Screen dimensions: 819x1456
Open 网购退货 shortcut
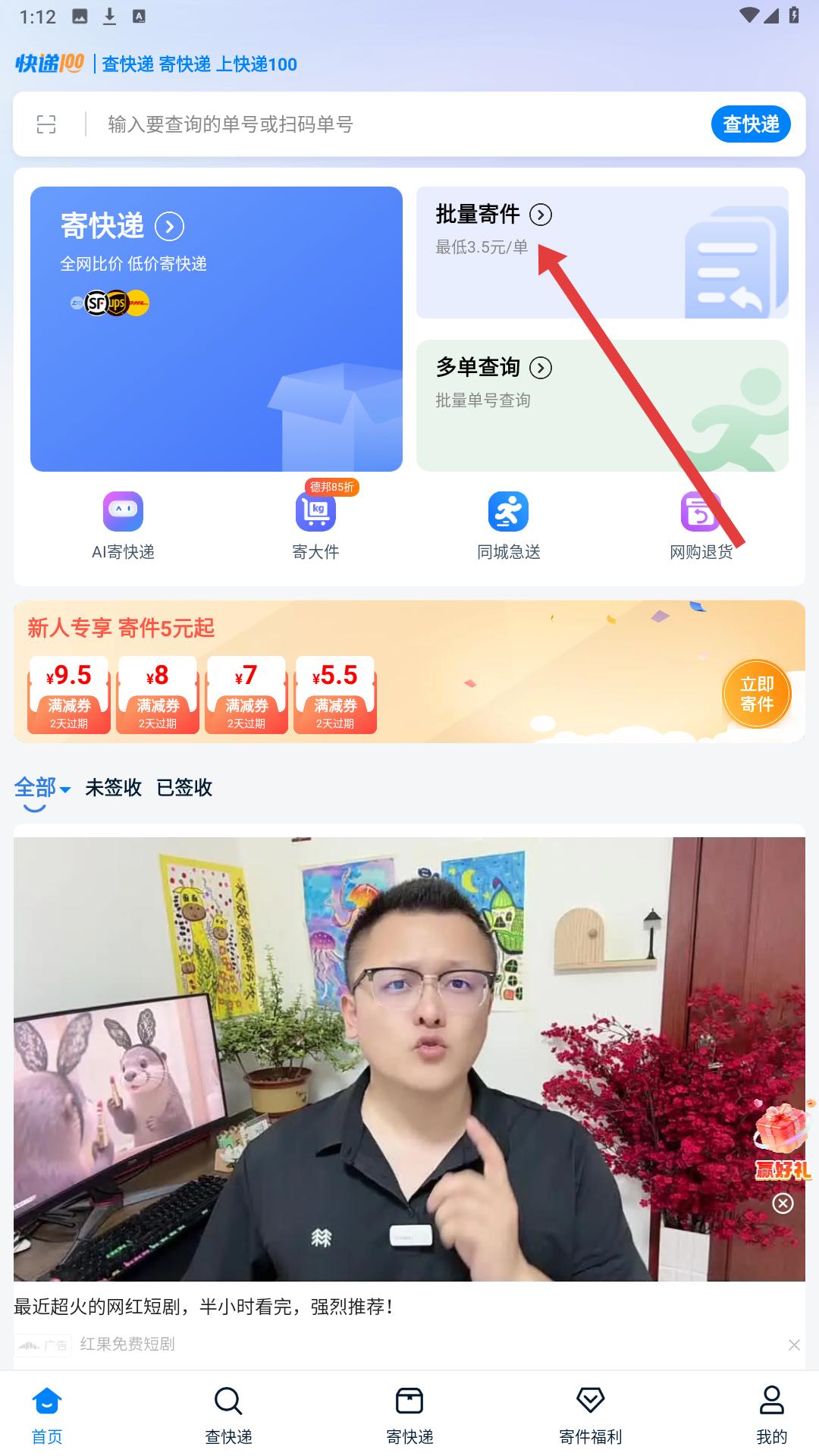[701, 526]
